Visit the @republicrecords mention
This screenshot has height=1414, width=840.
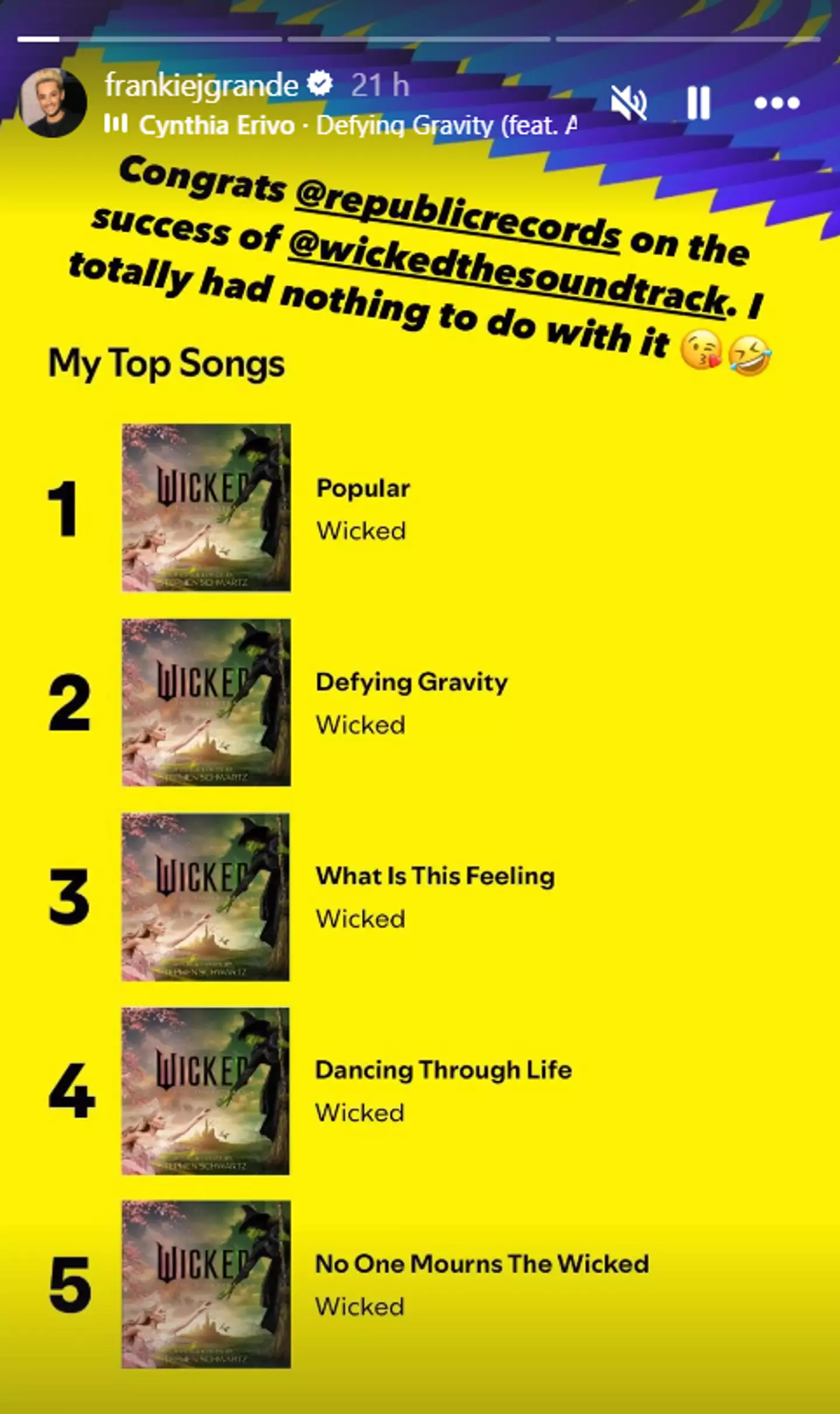(458, 217)
